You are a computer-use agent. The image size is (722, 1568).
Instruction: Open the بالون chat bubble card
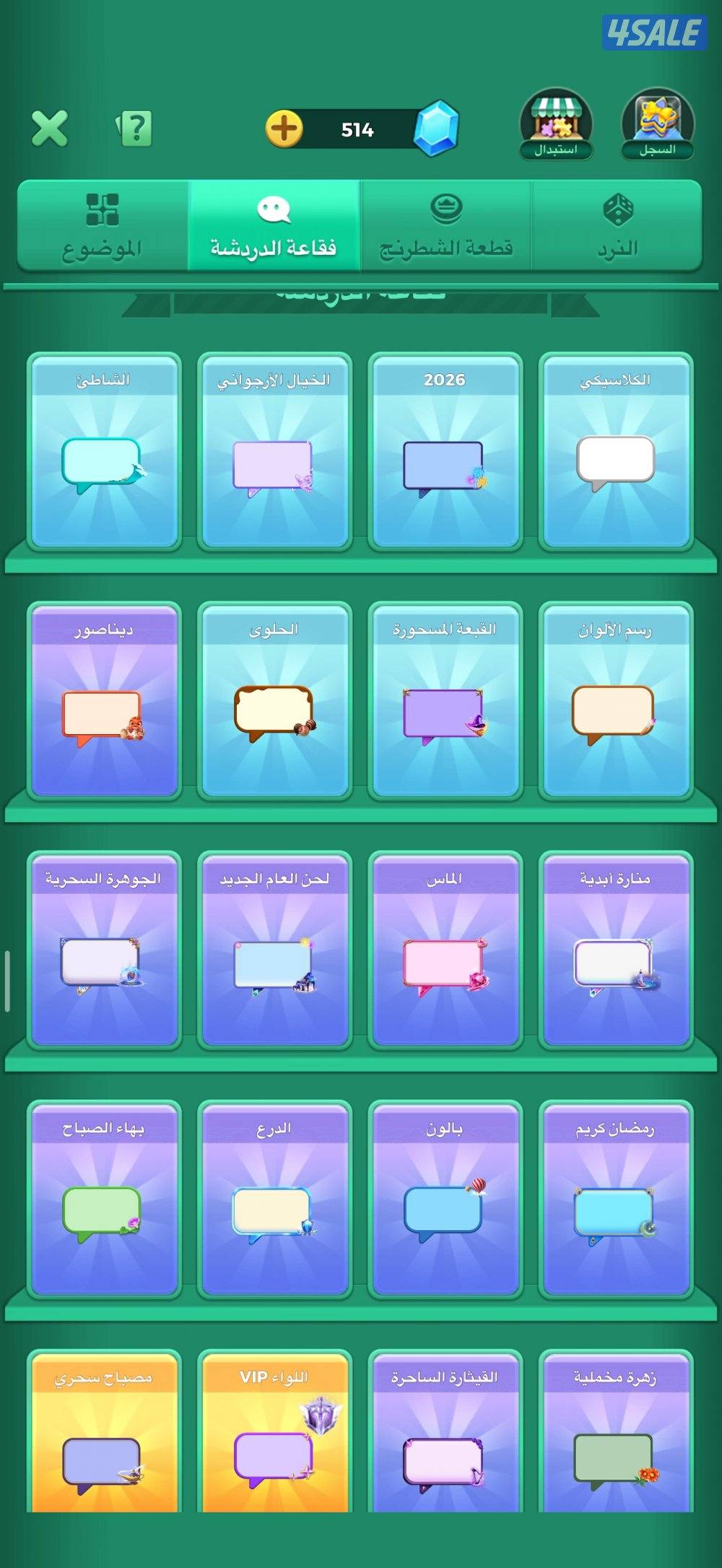point(445,1200)
